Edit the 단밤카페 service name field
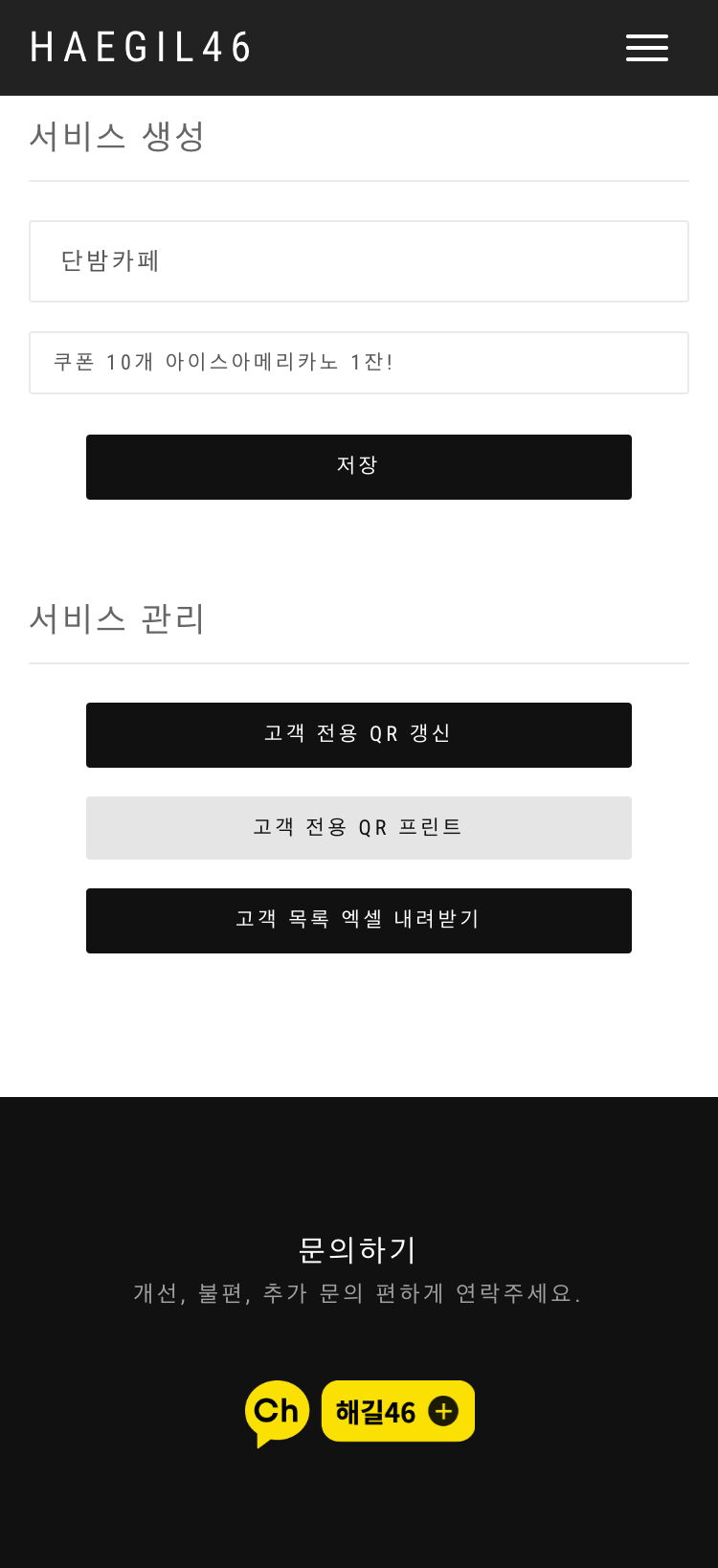Image resolution: width=718 pixels, height=1568 pixels. pyautogui.click(x=359, y=261)
